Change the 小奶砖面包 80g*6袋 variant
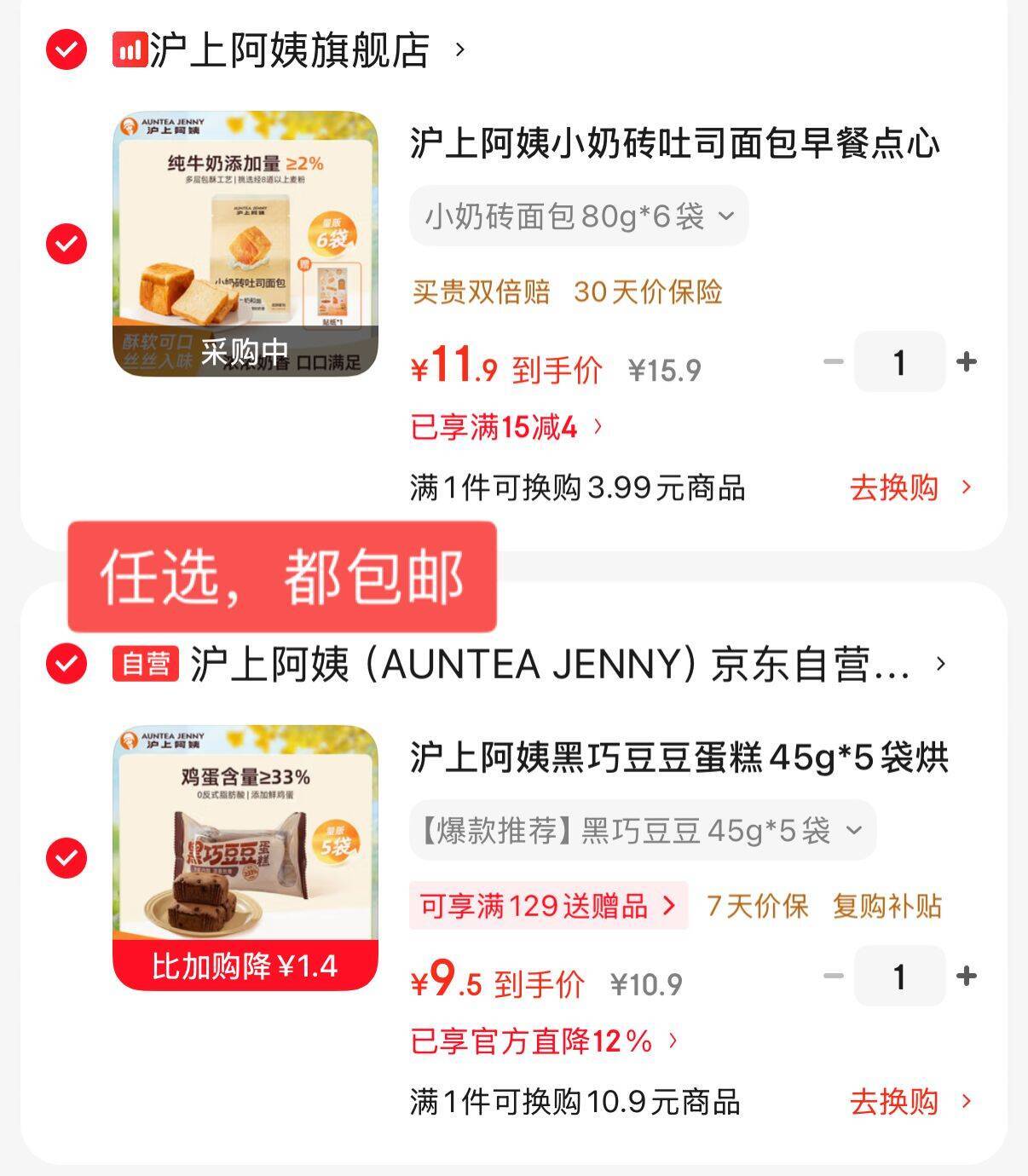Viewport: 1028px width, 1176px height. pos(579,216)
